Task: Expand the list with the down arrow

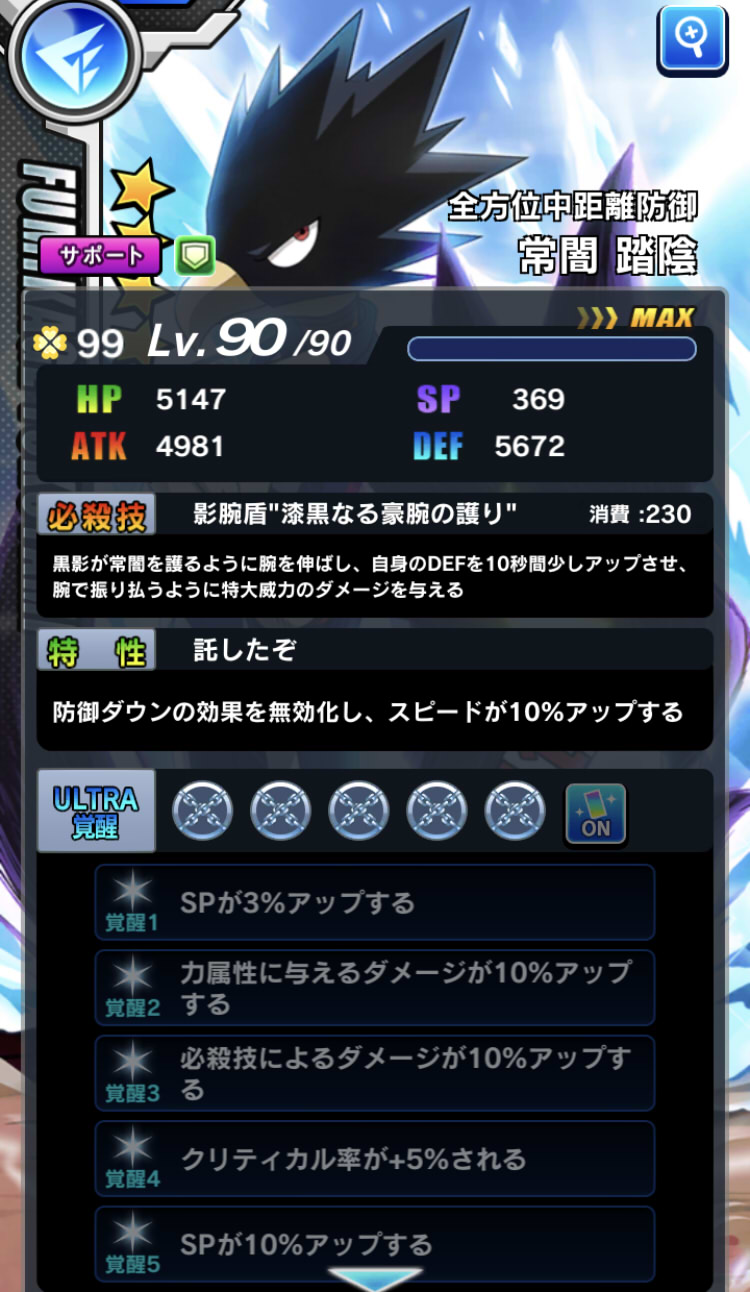Action: tap(375, 1278)
